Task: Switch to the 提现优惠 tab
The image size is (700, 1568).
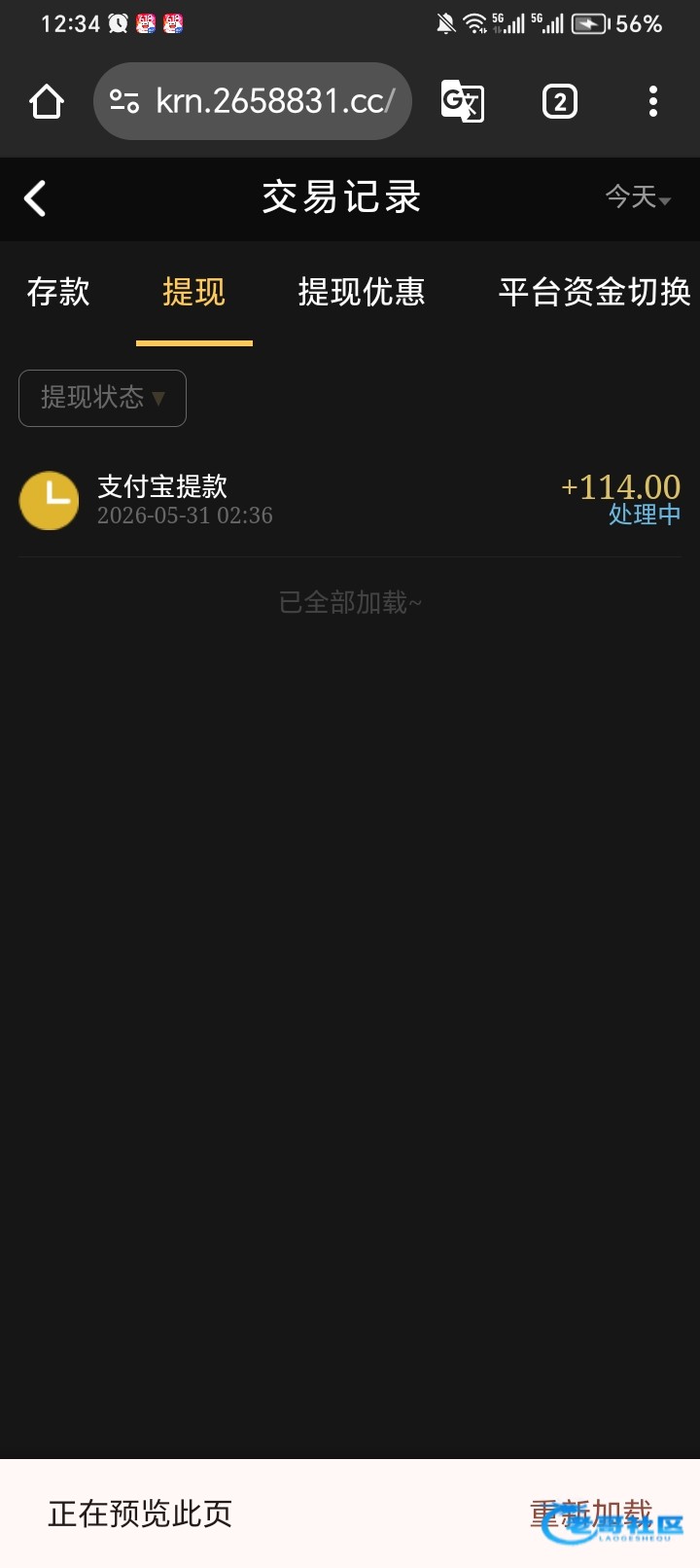Action: (362, 292)
